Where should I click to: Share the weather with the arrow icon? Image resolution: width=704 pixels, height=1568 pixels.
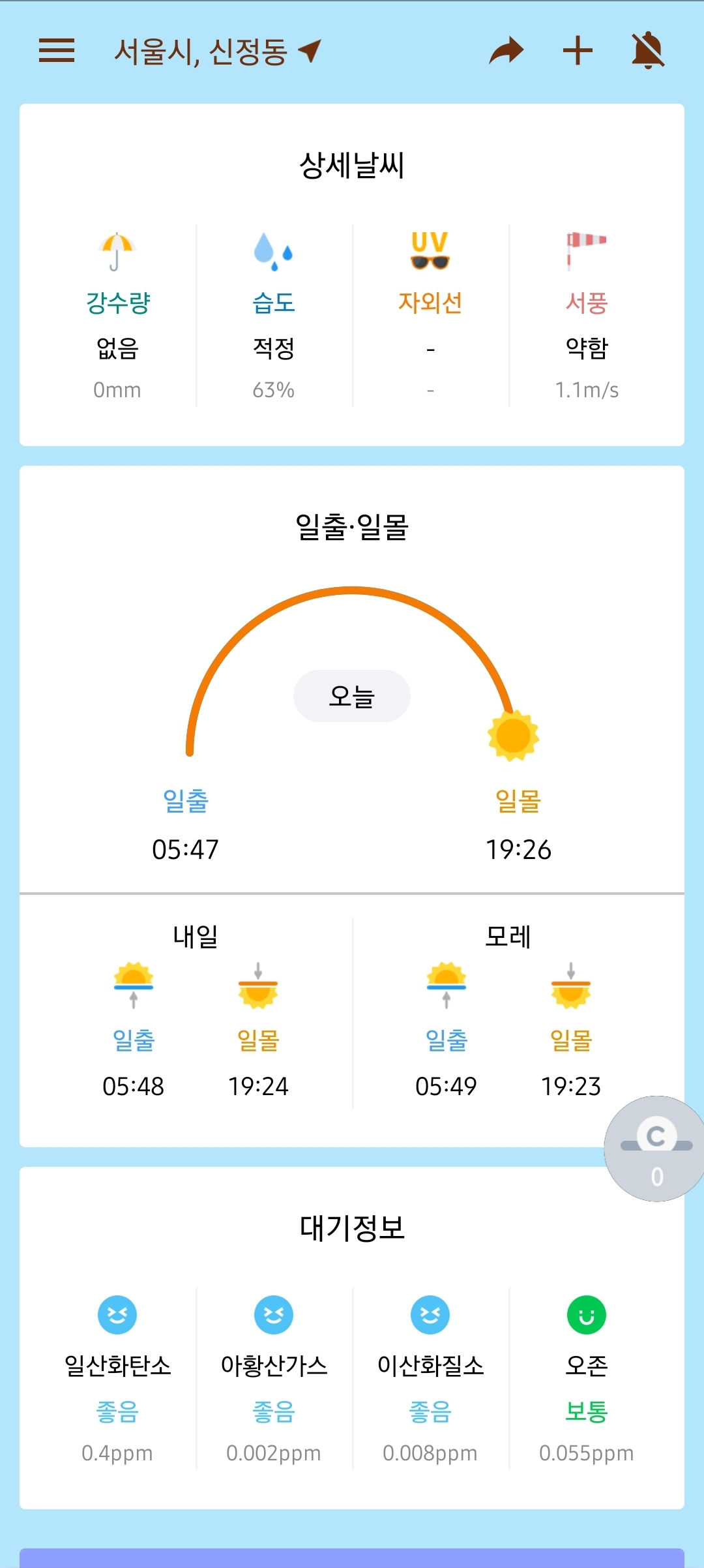click(x=506, y=51)
